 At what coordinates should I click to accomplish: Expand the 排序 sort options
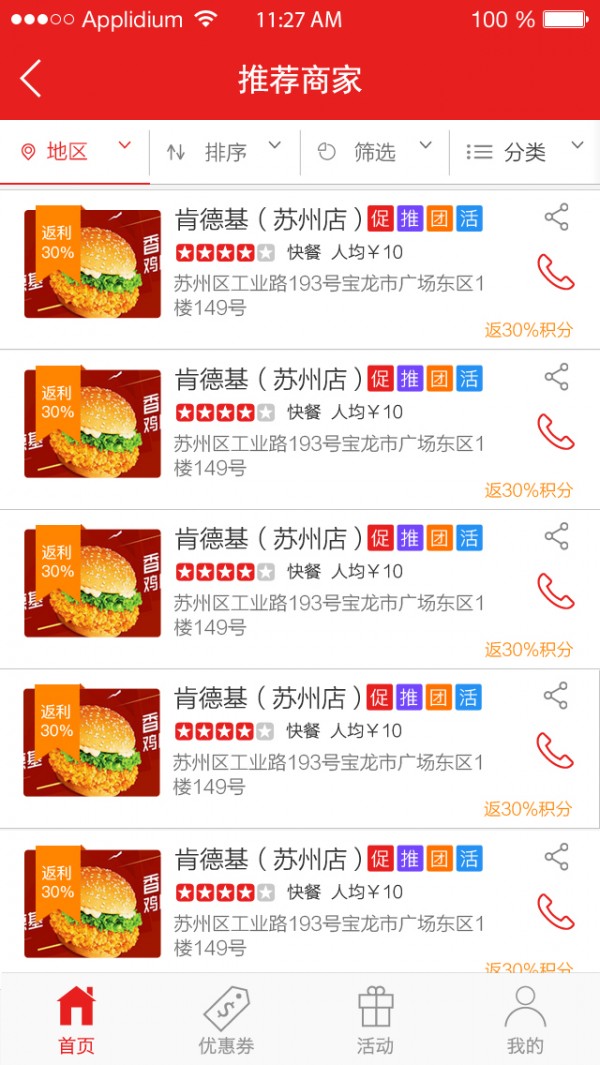(x=225, y=152)
